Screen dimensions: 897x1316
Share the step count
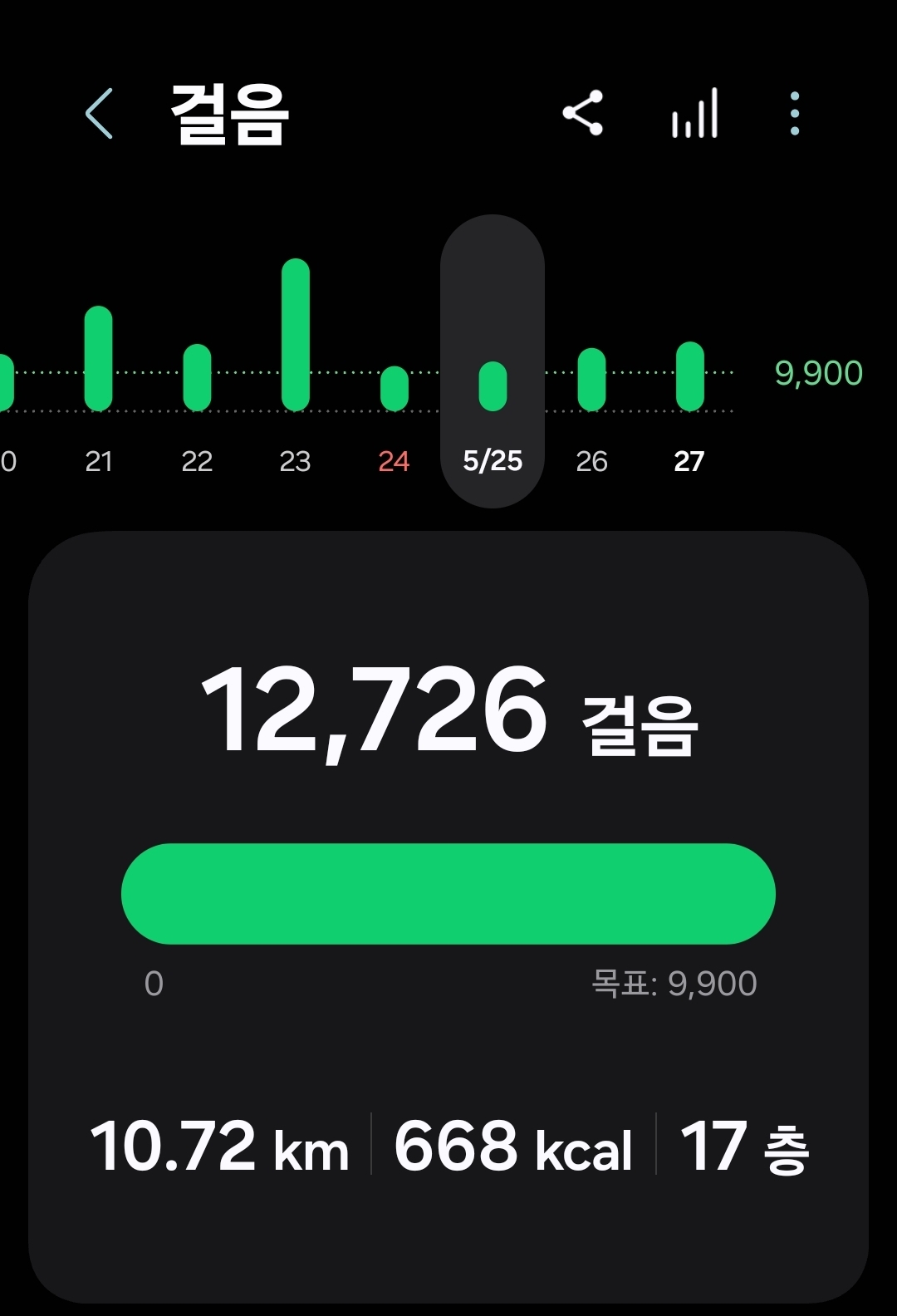(583, 113)
